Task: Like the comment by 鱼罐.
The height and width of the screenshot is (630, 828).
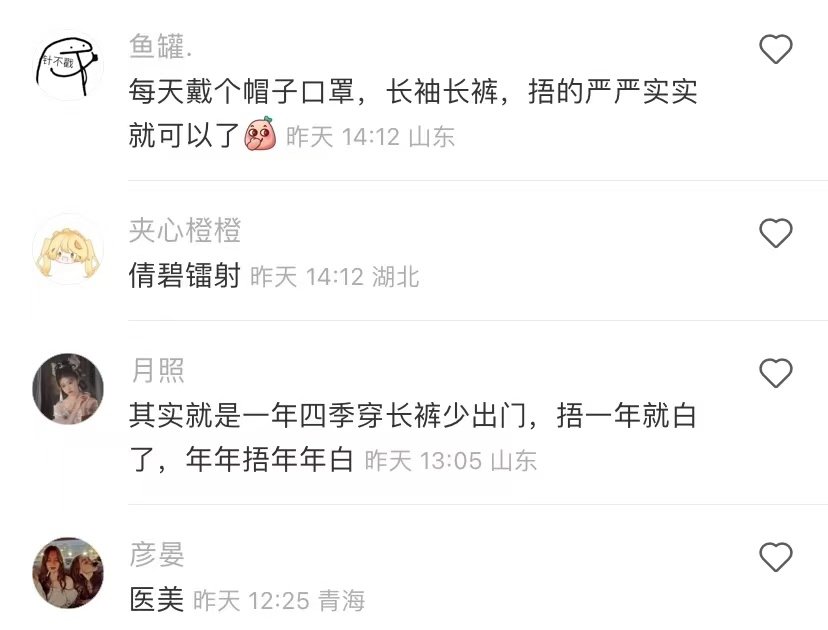Action: [x=776, y=50]
